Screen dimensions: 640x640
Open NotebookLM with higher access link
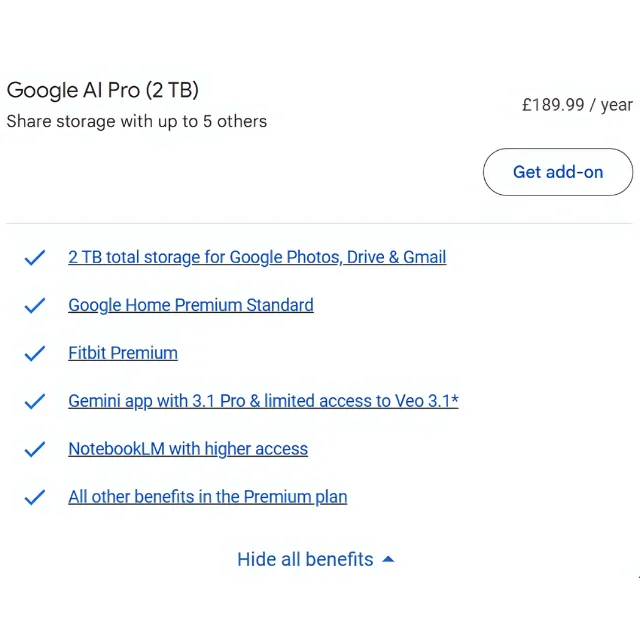point(188,449)
